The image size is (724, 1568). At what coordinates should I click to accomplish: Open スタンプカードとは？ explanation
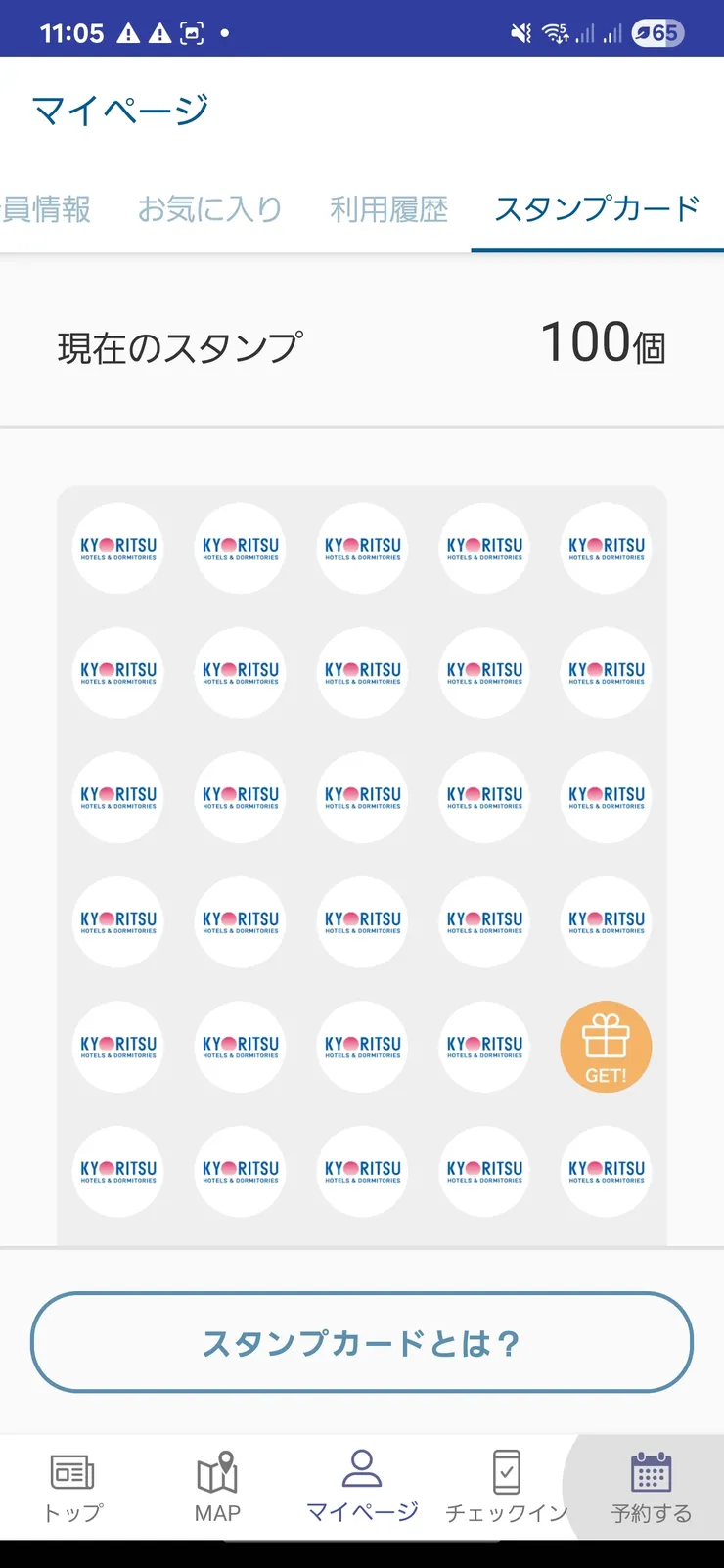tap(362, 1342)
